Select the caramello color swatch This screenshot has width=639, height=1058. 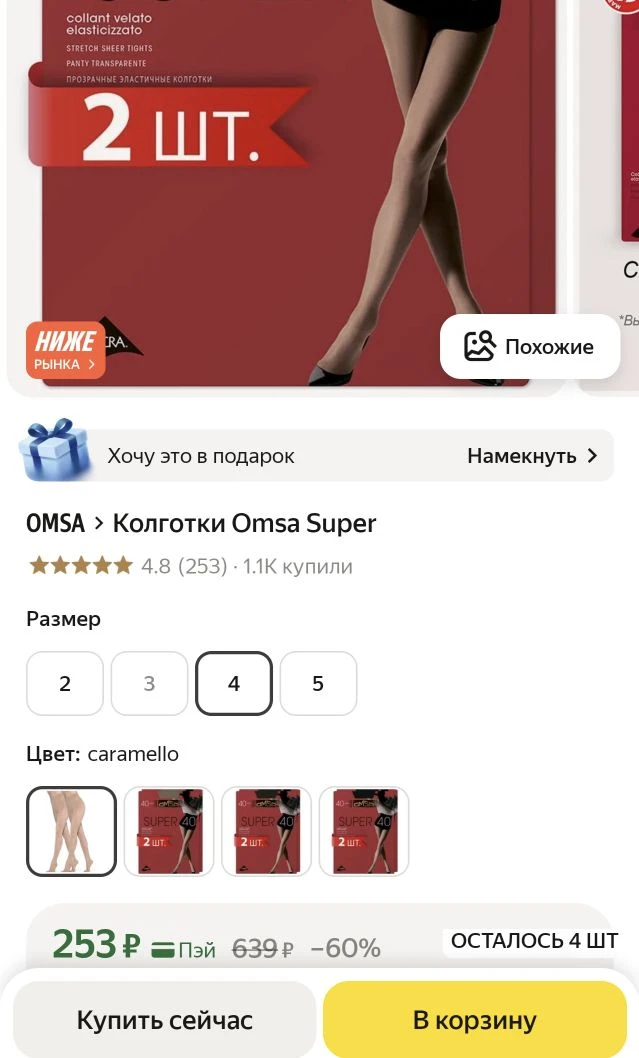coord(71,831)
